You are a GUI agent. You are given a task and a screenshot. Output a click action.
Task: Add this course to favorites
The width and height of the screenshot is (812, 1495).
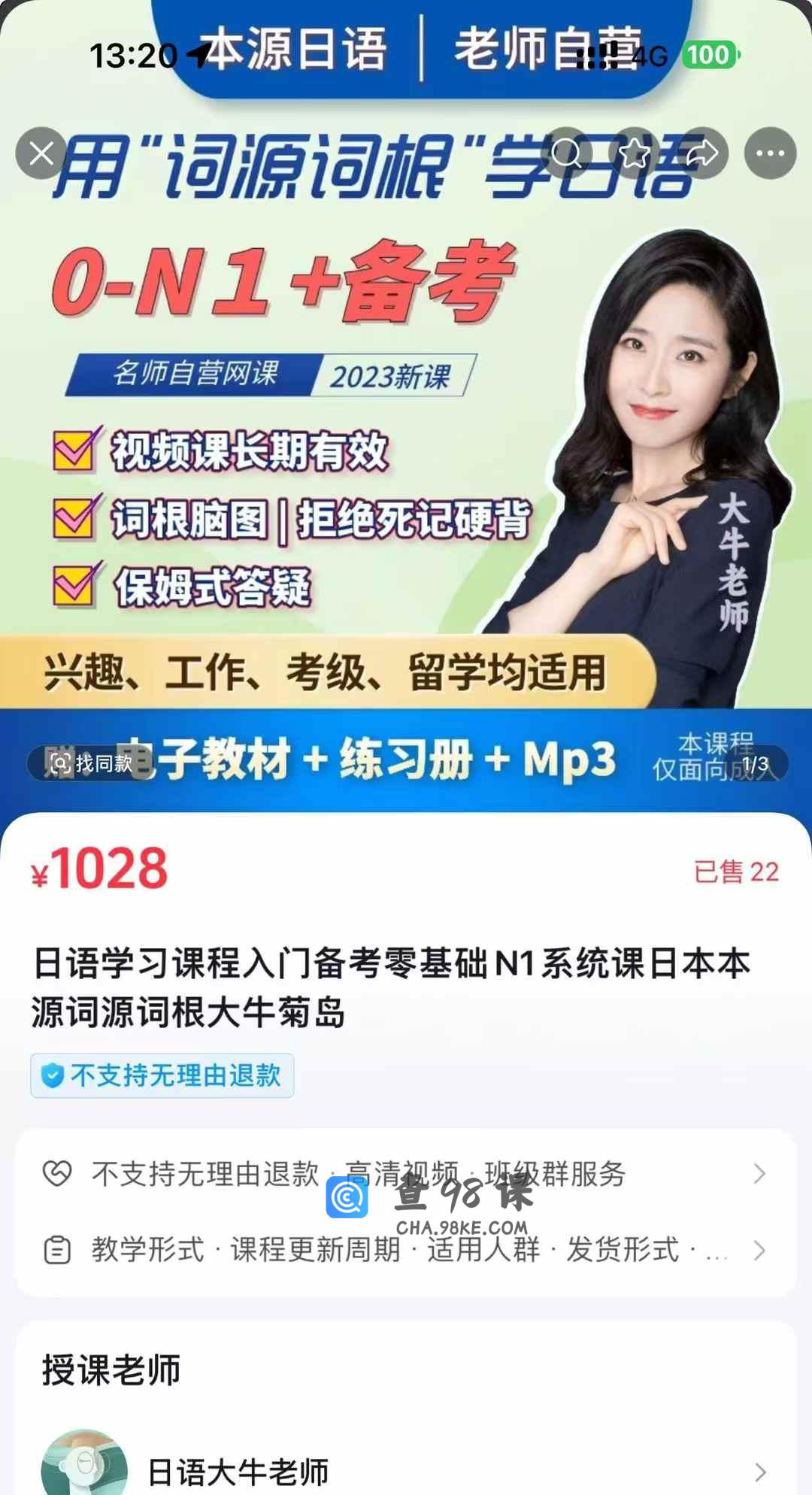[634, 153]
